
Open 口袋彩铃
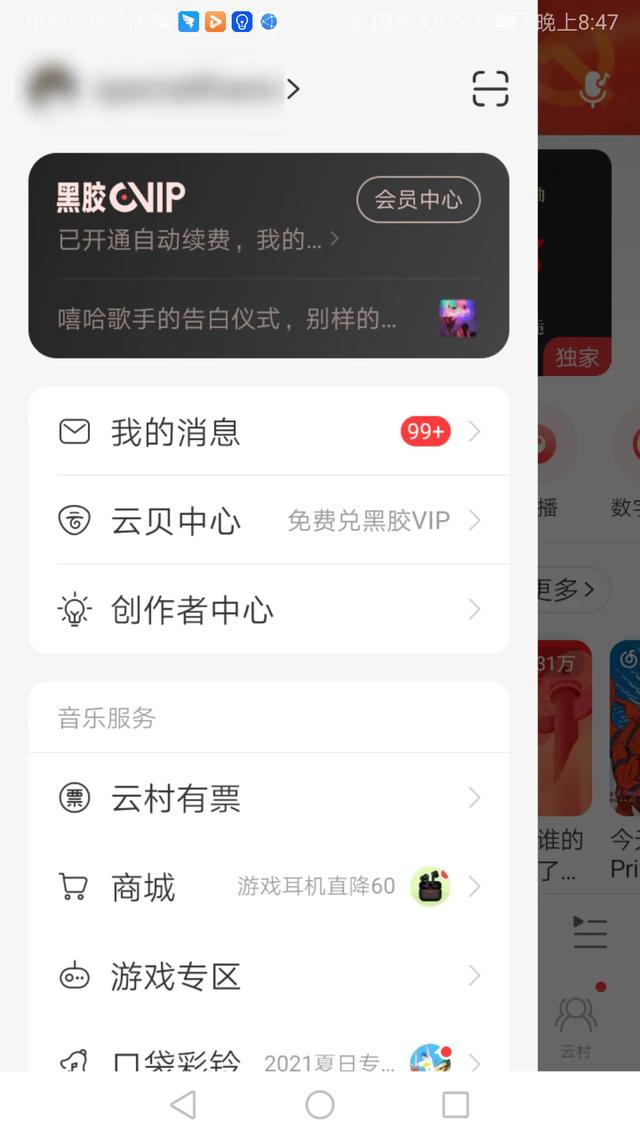click(268, 1058)
